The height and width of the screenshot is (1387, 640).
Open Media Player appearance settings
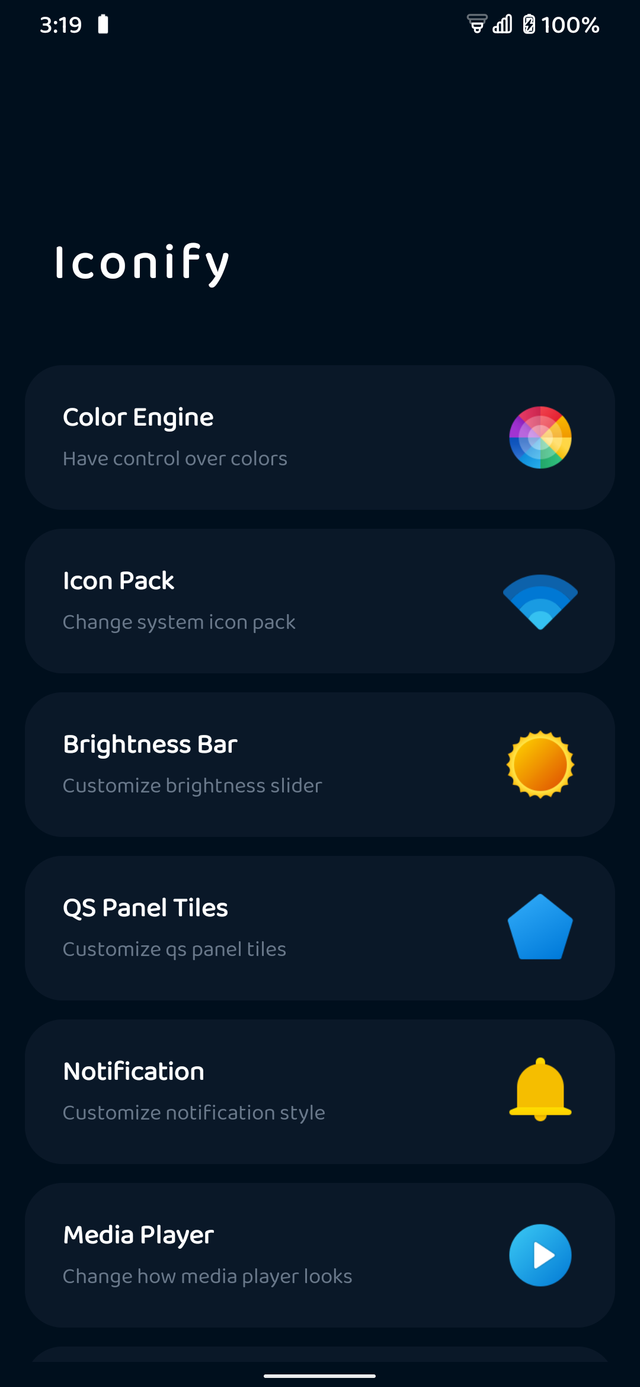point(319,1255)
